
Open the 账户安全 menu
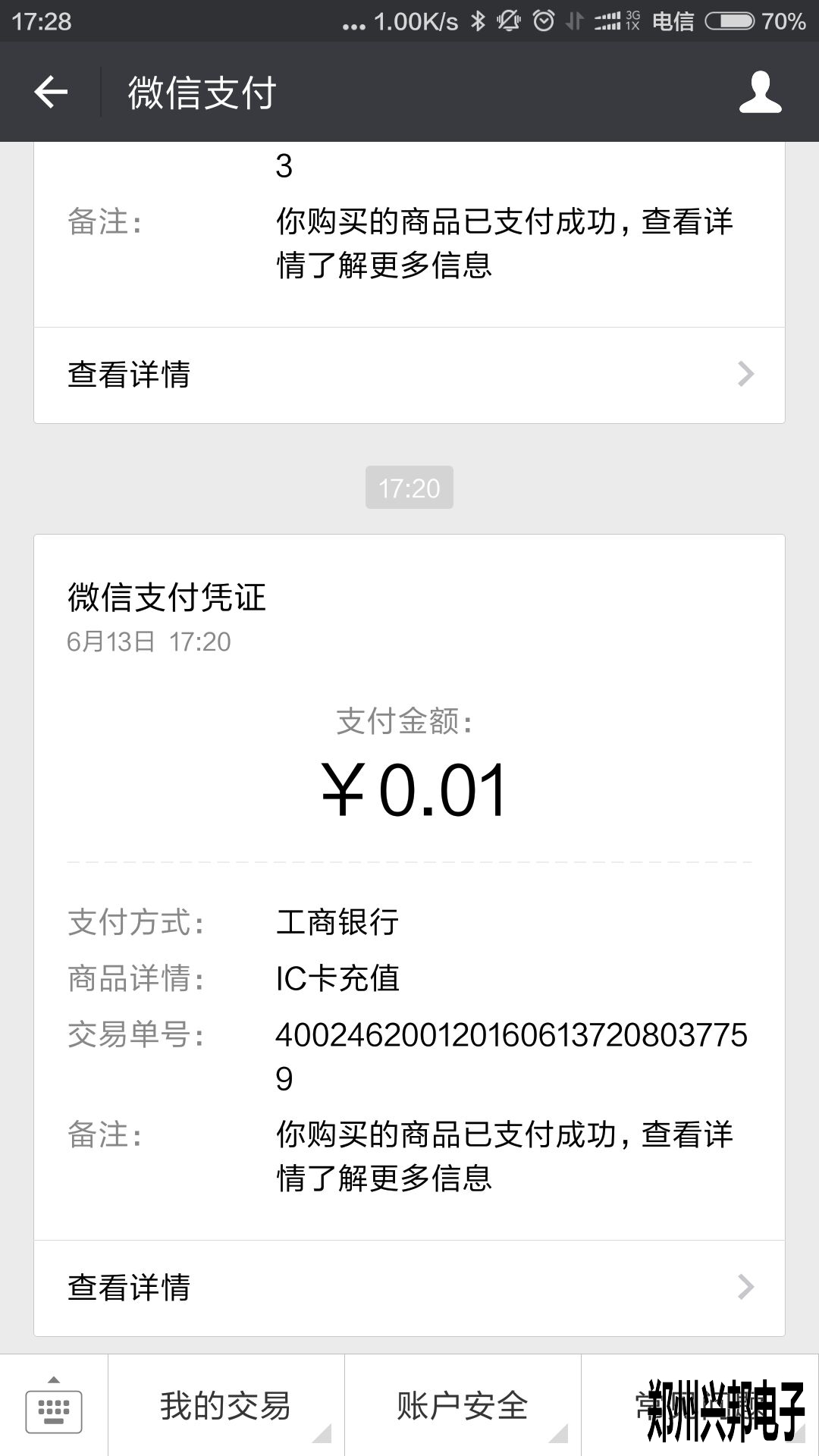[x=461, y=1407]
